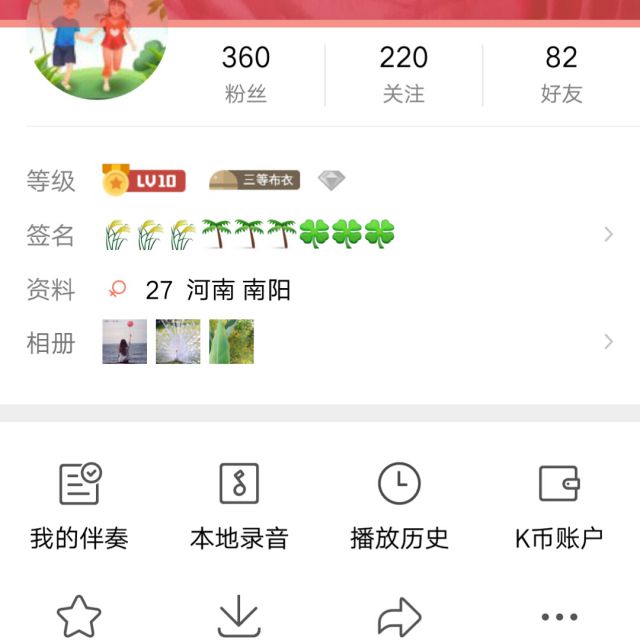Open the 好友 friends list
This screenshot has height=640, width=640.
561,74
